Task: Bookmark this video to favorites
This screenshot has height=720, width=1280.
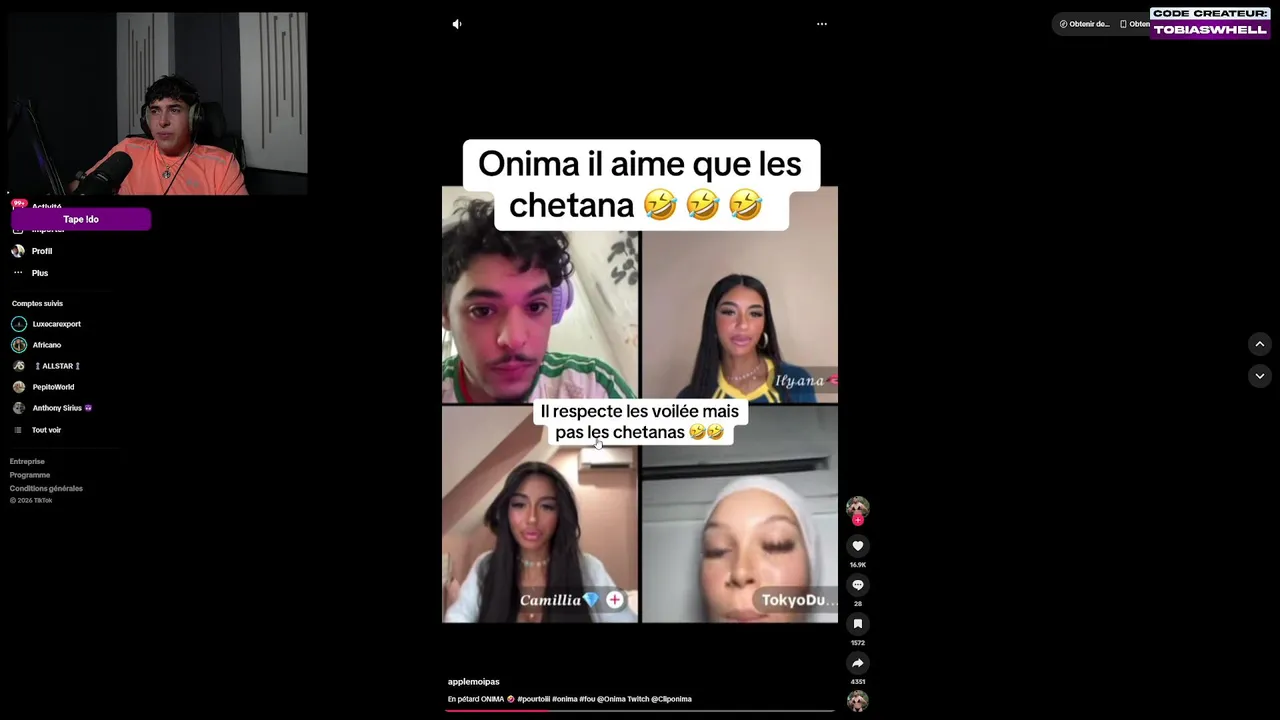Action: (x=857, y=624)
